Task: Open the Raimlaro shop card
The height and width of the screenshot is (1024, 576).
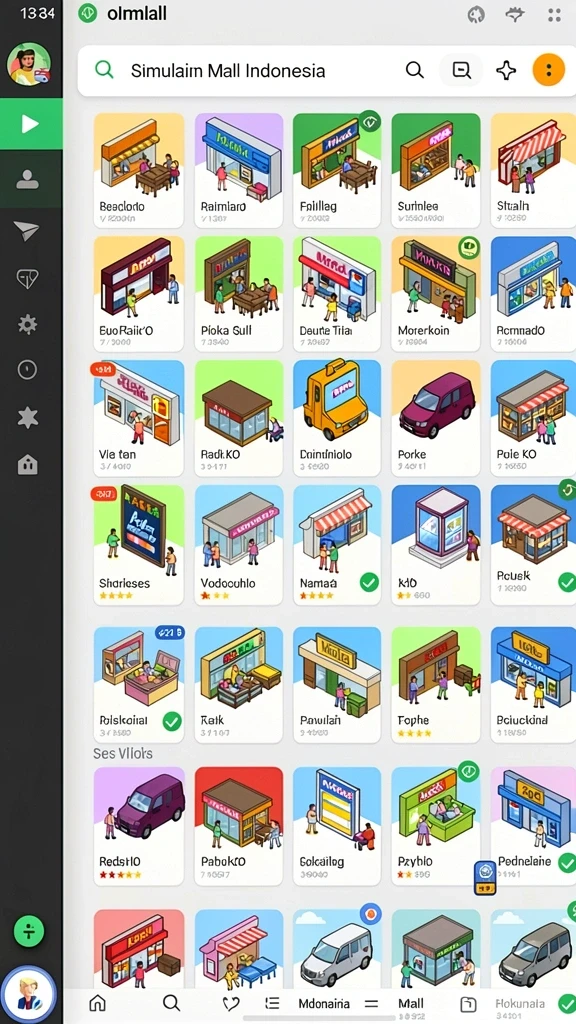Action: coord(239,170)
